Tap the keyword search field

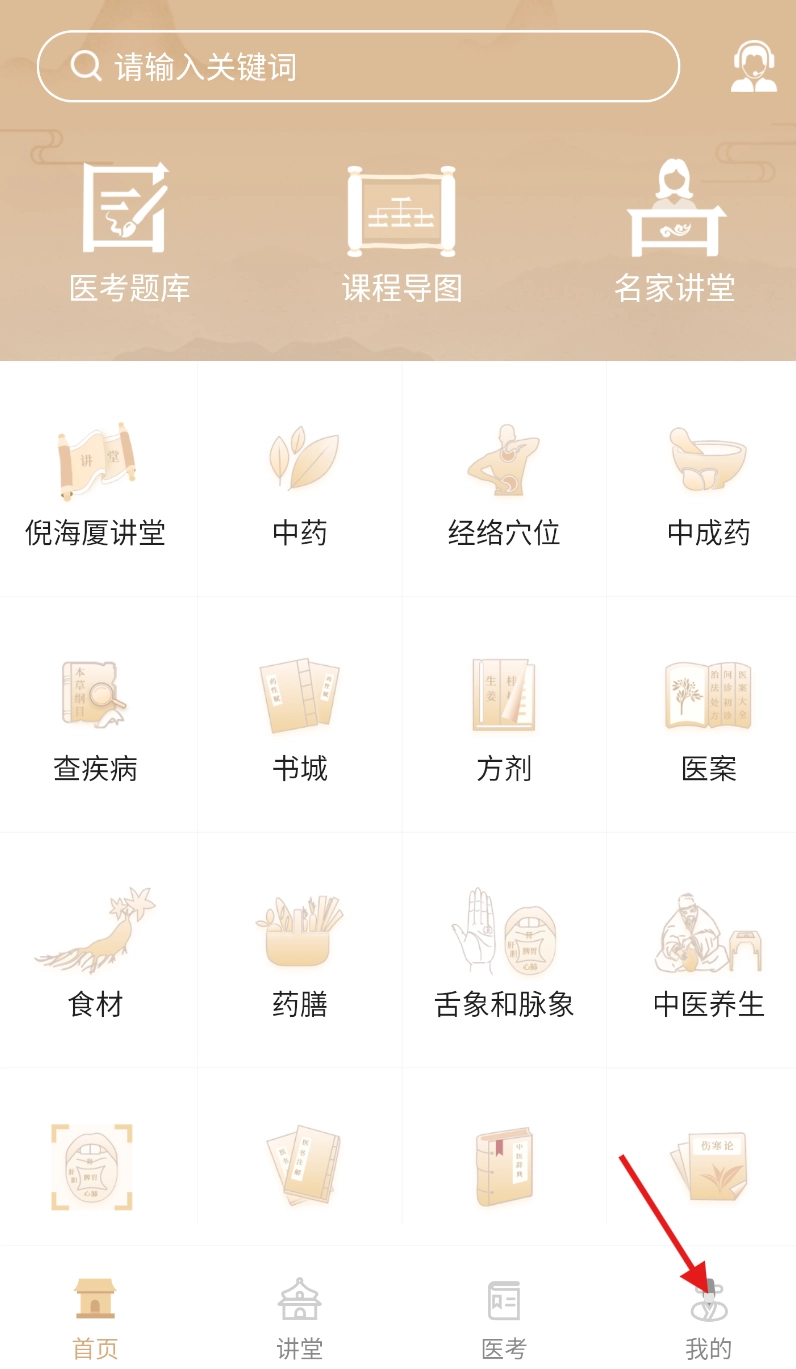click(358, 67)
